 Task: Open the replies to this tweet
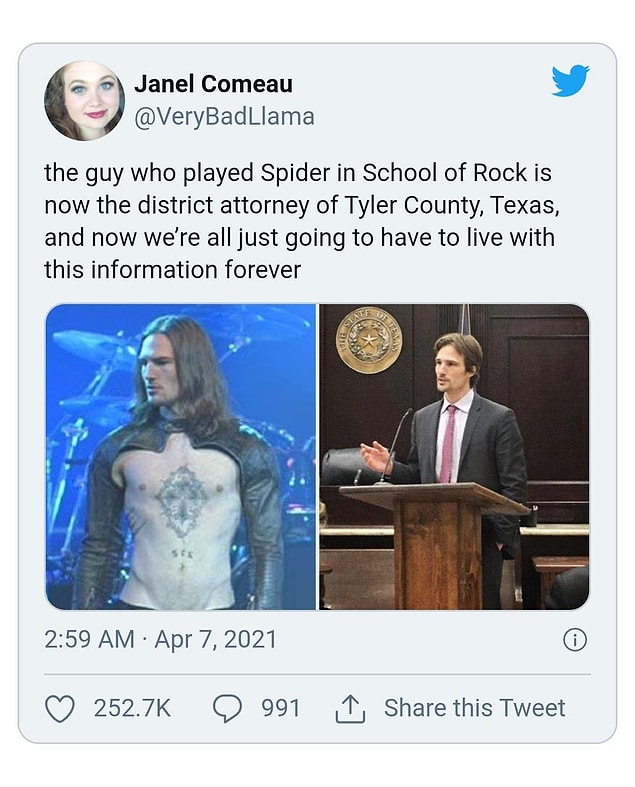pos(229,708)
